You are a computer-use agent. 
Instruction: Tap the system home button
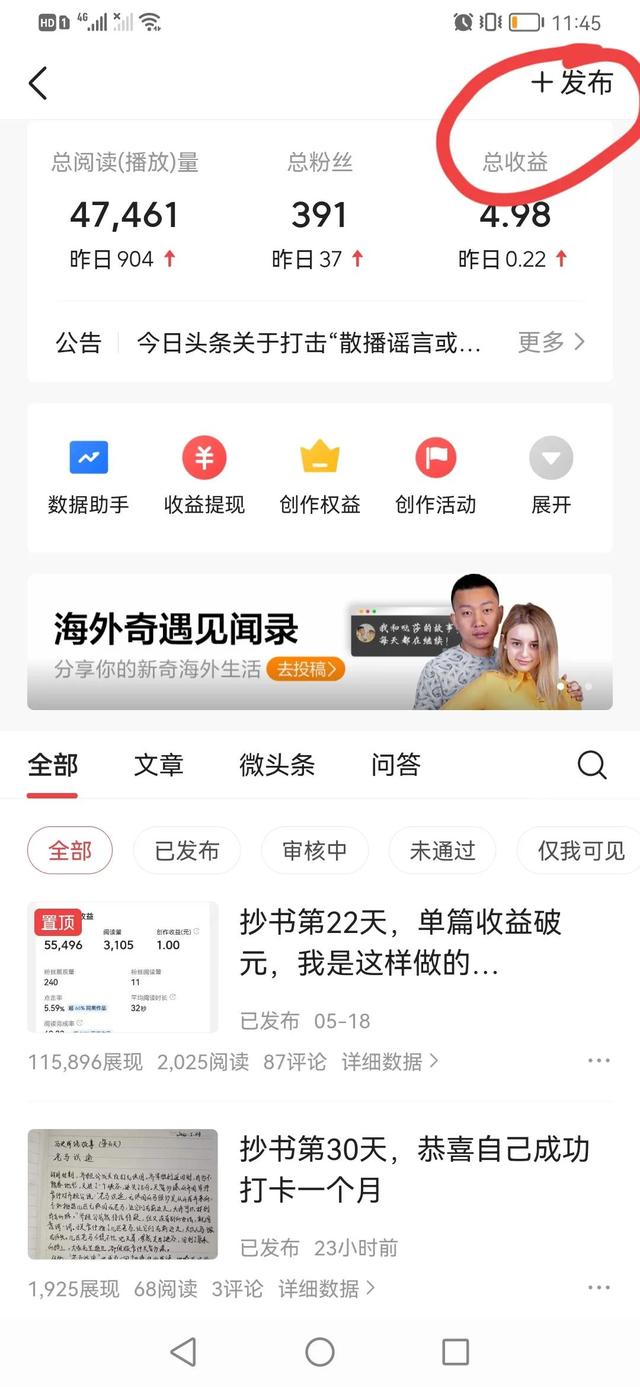coord(320,1353)
